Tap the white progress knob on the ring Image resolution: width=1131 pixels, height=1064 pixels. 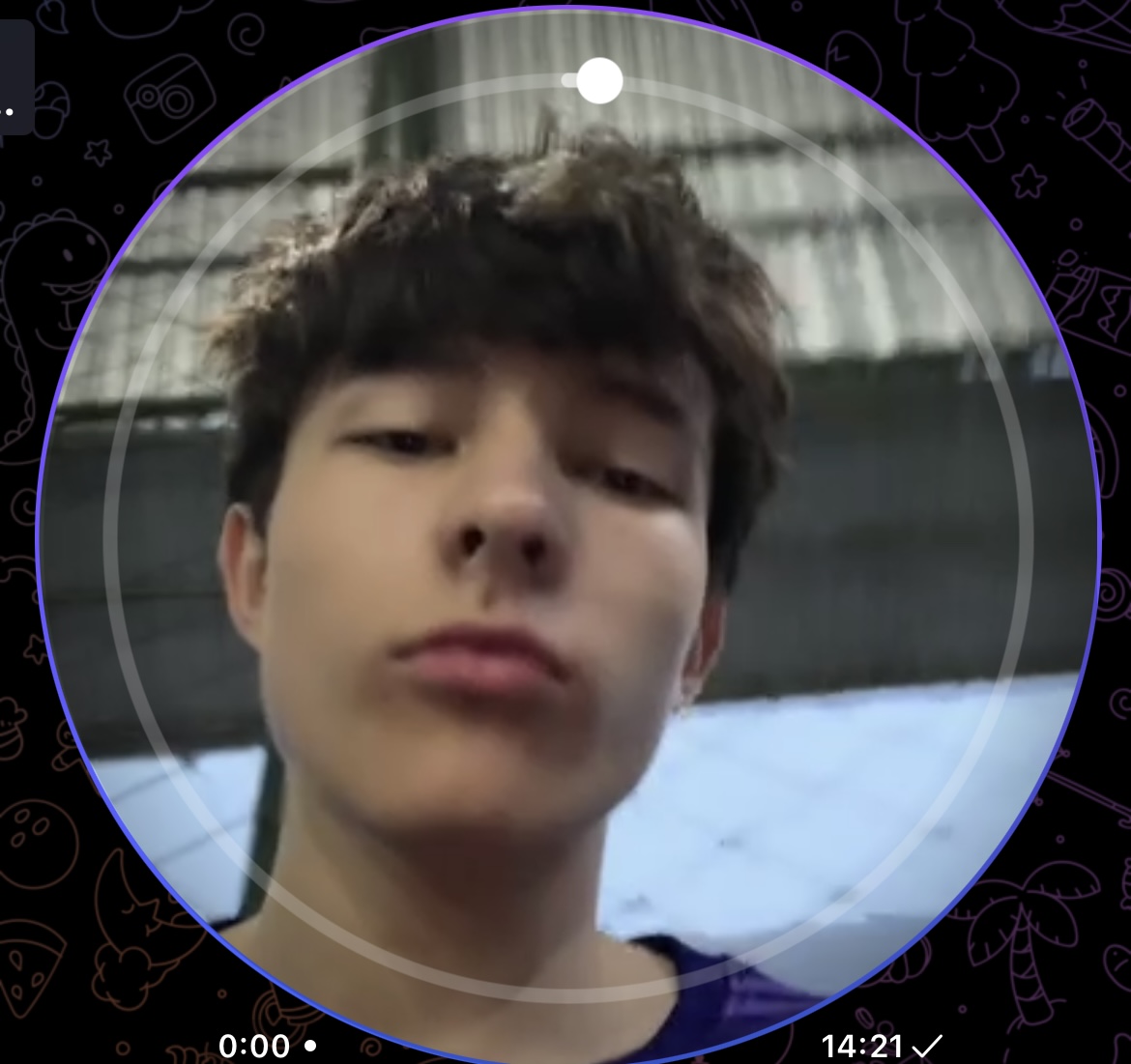point(599,80)
